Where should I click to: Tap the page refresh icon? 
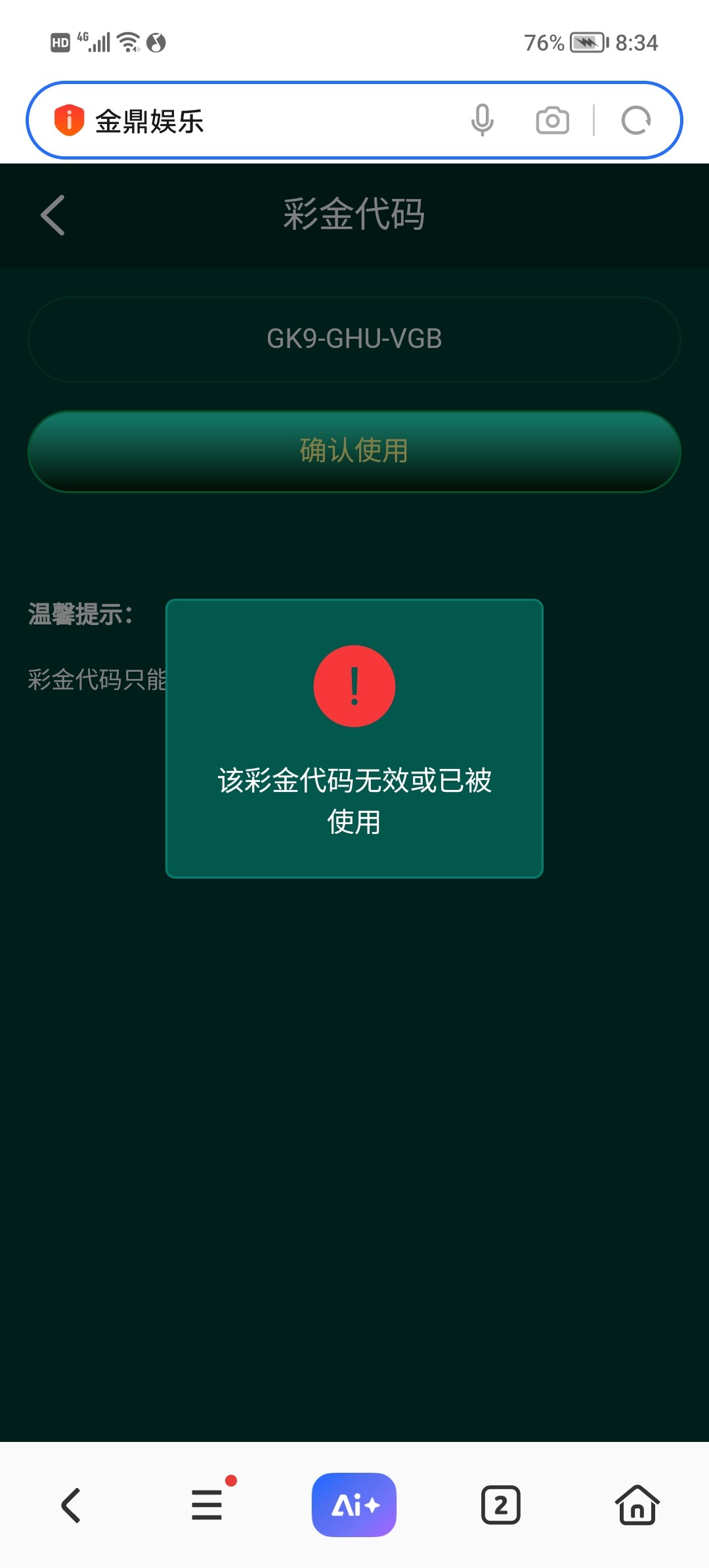click(x=635, y=120)
